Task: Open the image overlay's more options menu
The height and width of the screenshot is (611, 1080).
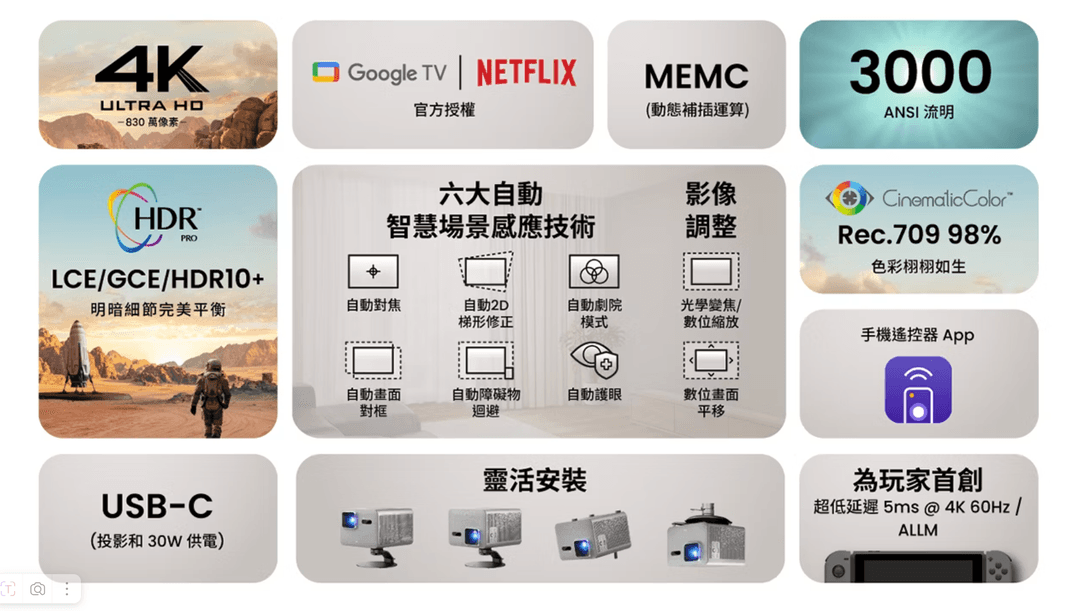Action: pos(67,589)
